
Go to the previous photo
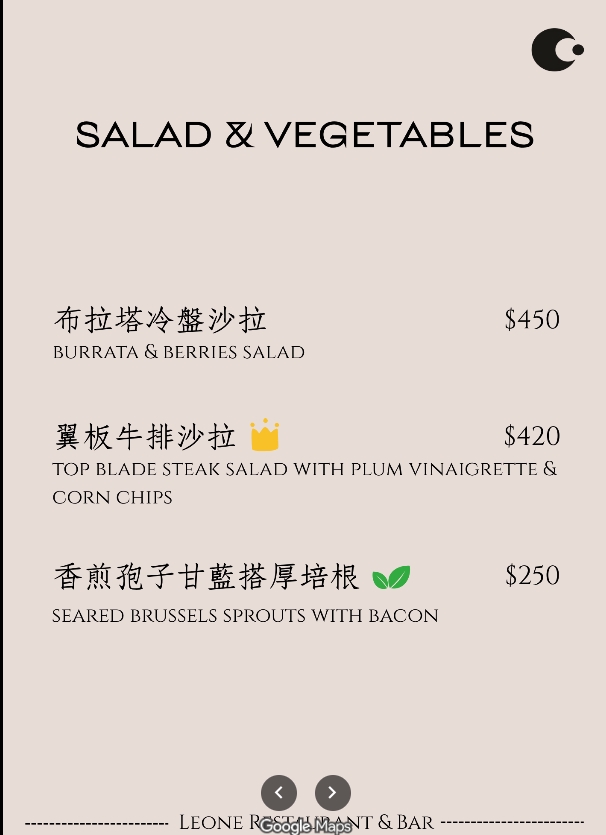[279, 792]
